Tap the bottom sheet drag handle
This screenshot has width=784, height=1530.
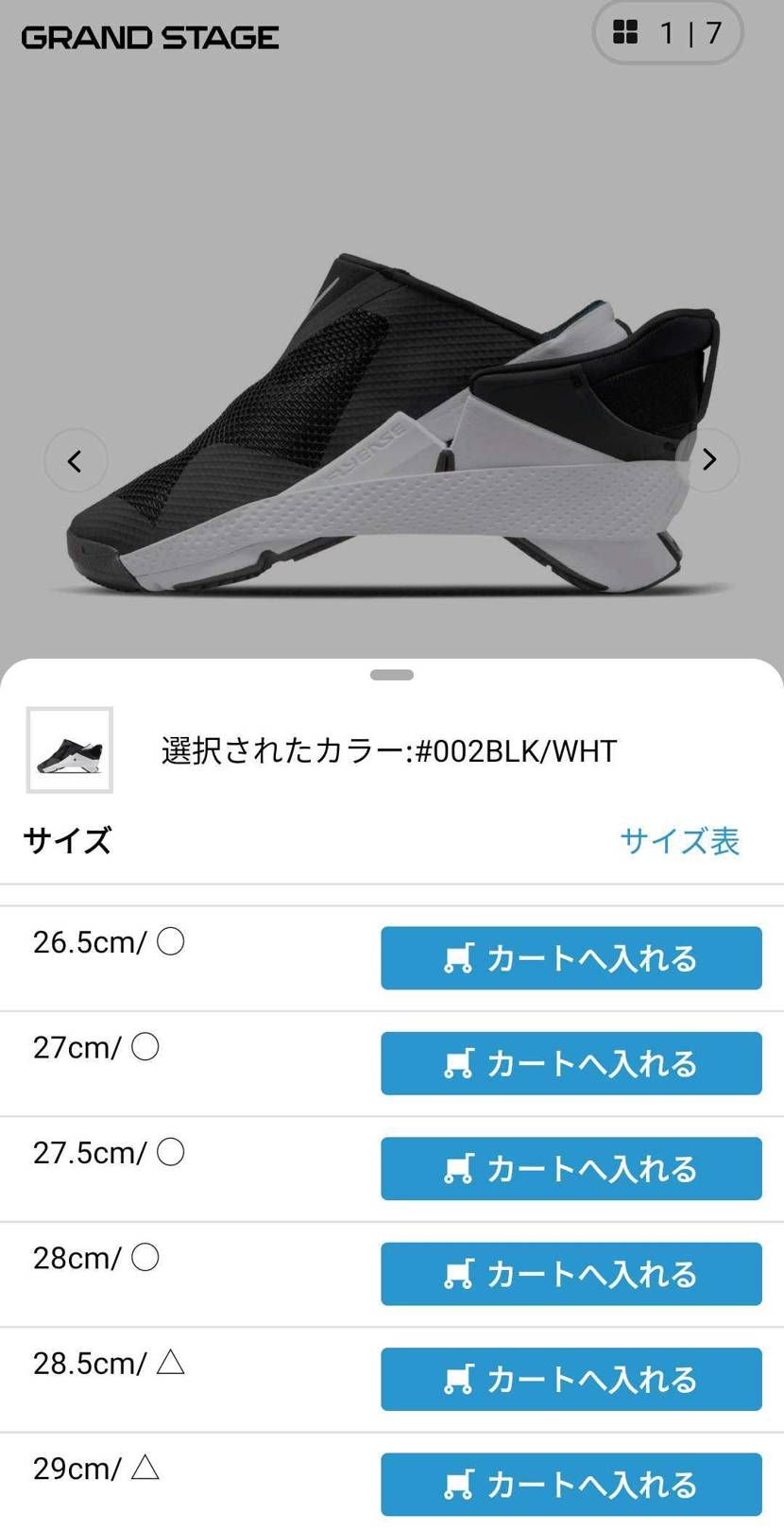point(392,675)
